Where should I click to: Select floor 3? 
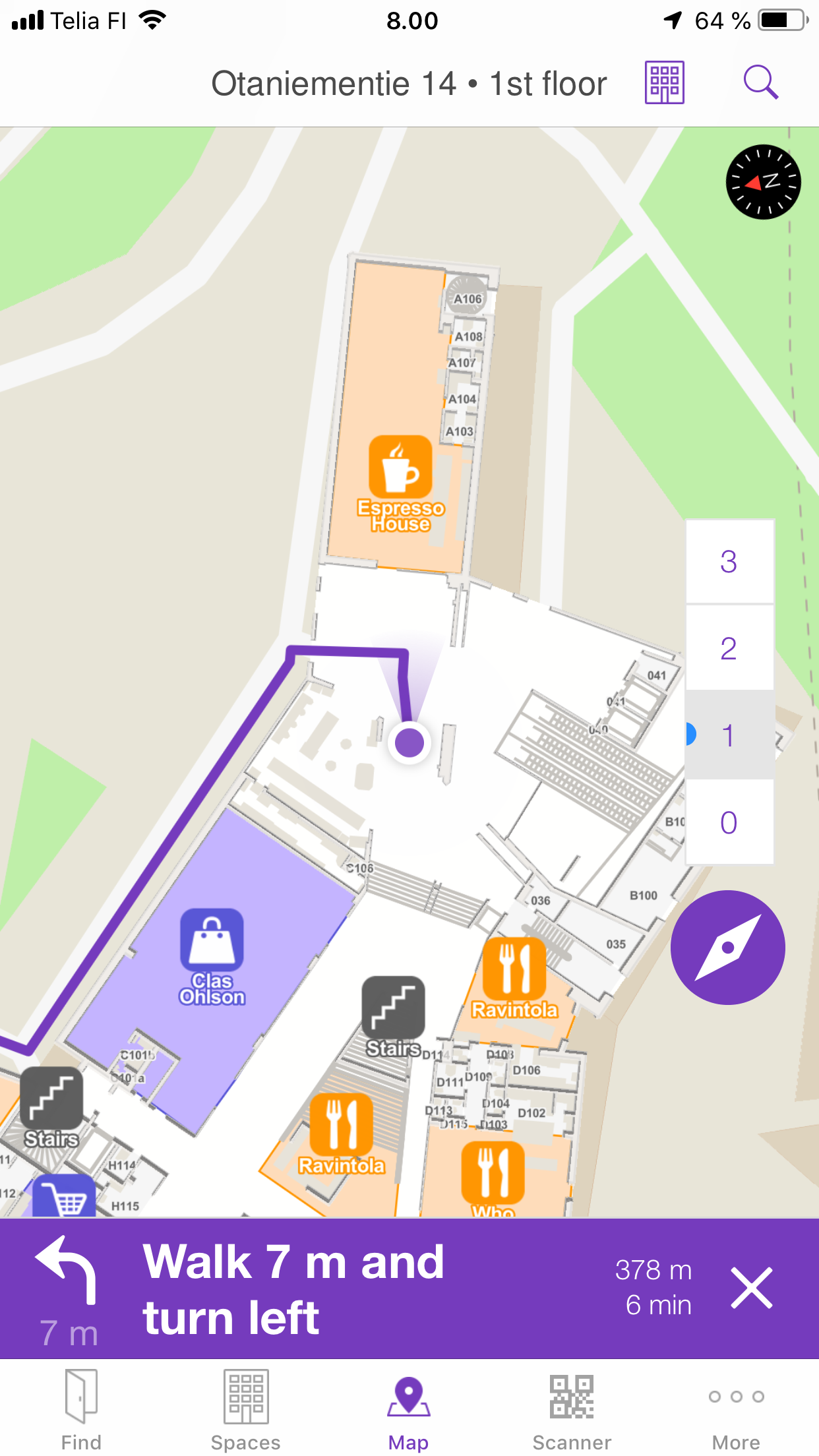(729, 562)
